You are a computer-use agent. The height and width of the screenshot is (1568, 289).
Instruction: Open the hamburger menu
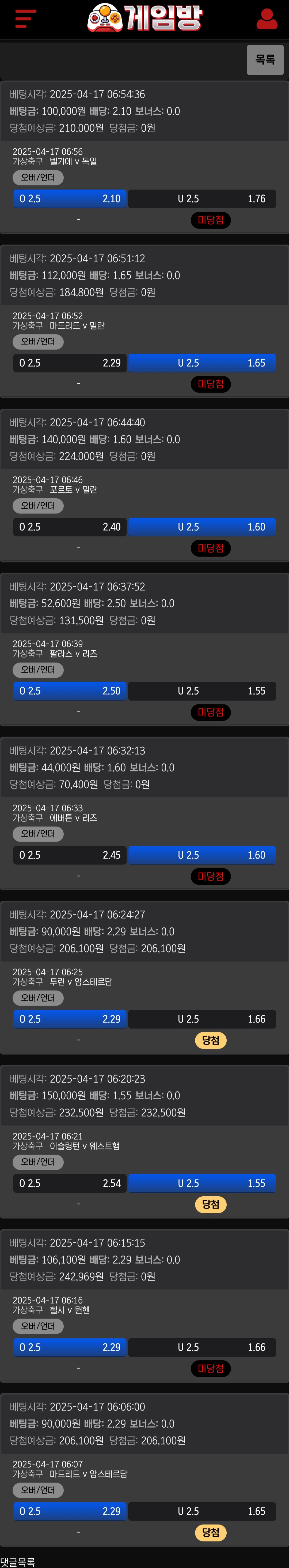tap(25, 19)
